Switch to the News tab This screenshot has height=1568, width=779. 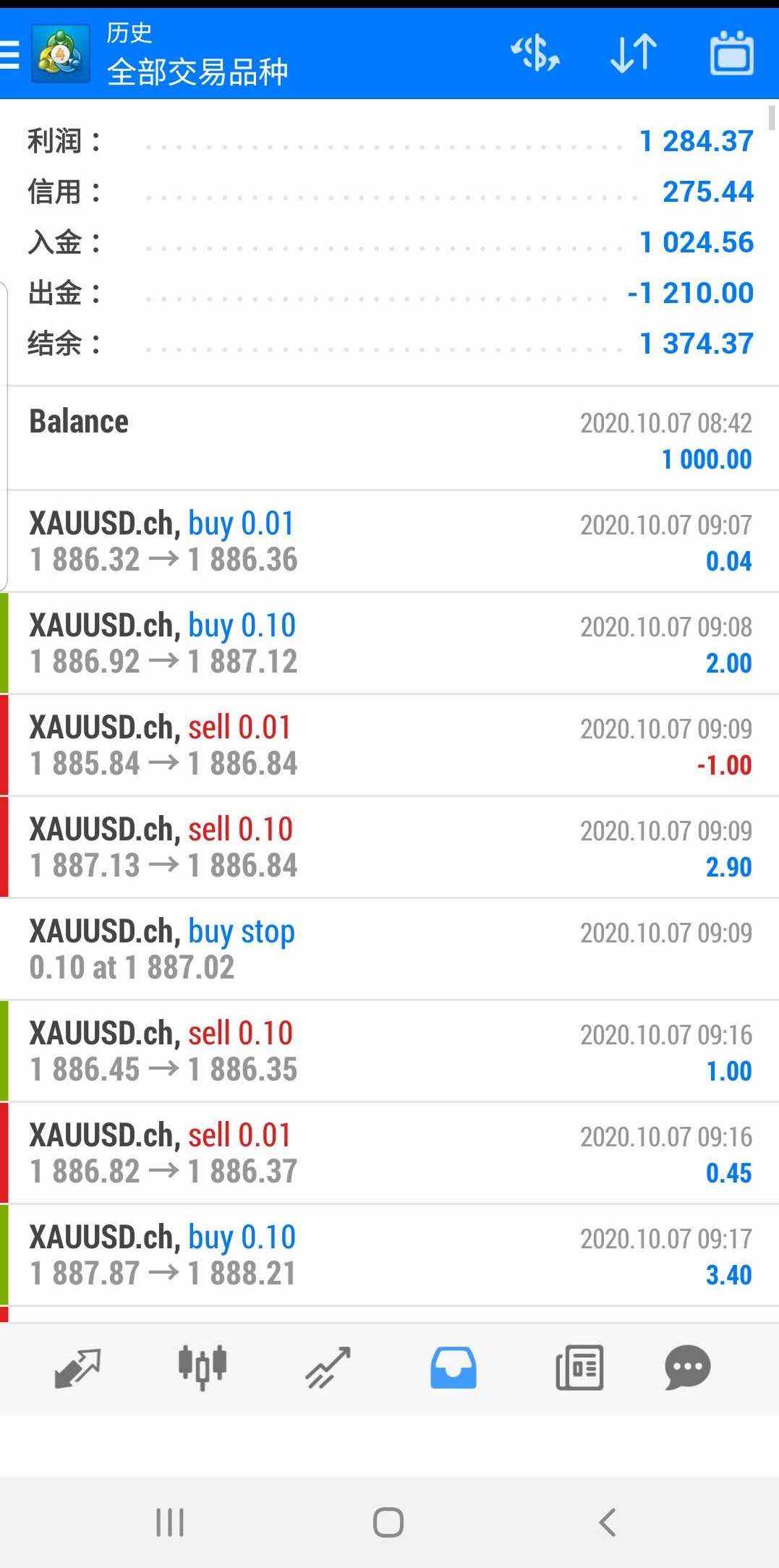pyautogui.click(x=579, y=1368)
